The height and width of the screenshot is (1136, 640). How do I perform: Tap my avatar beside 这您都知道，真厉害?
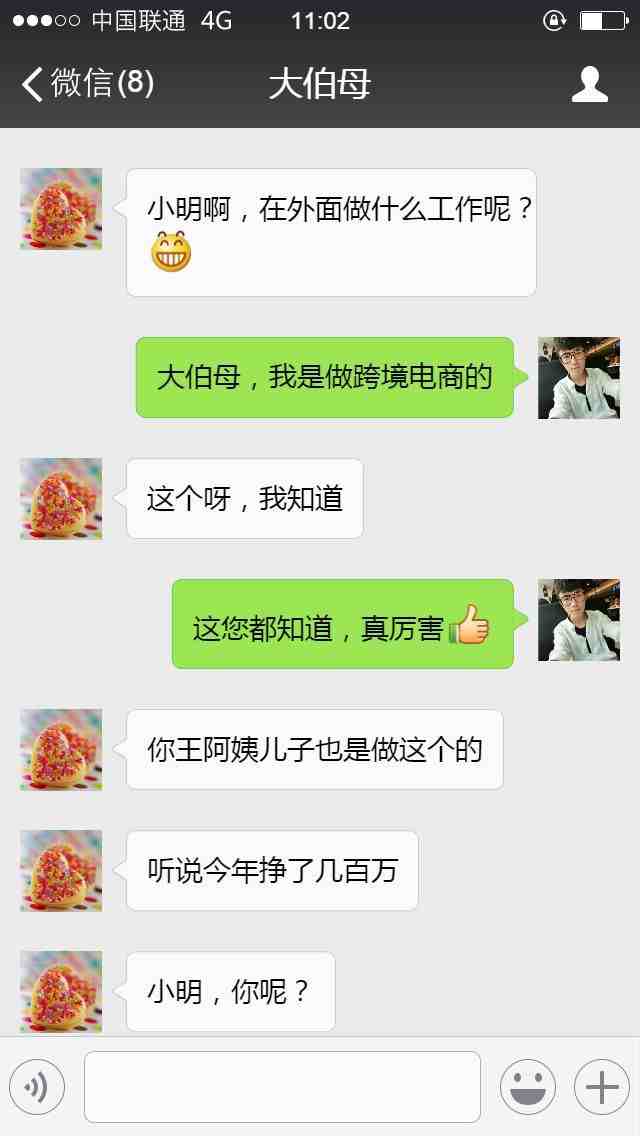[579, 620]
